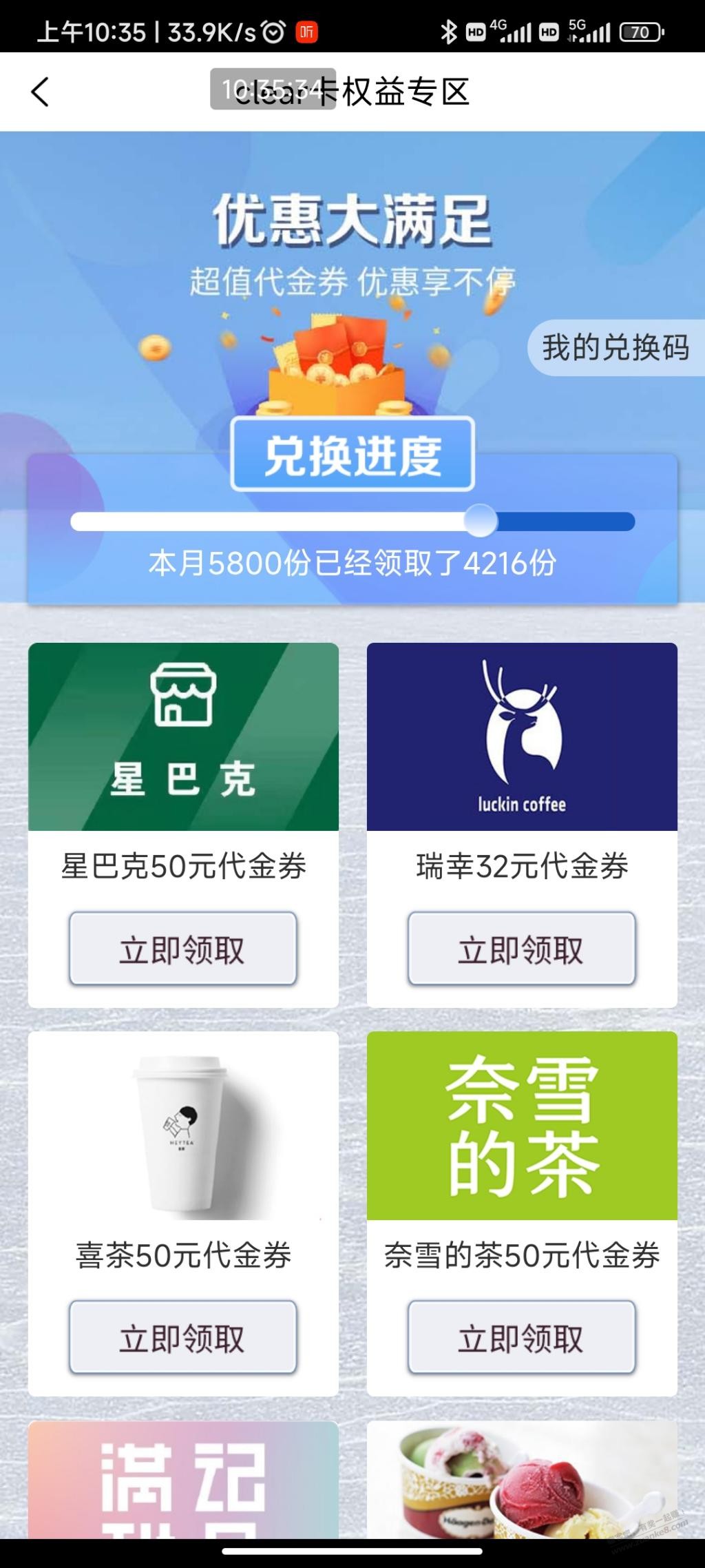This screenshot has width=705, height=1568.
Task: Open 我的兑换码 page
Action: [615, 348]
